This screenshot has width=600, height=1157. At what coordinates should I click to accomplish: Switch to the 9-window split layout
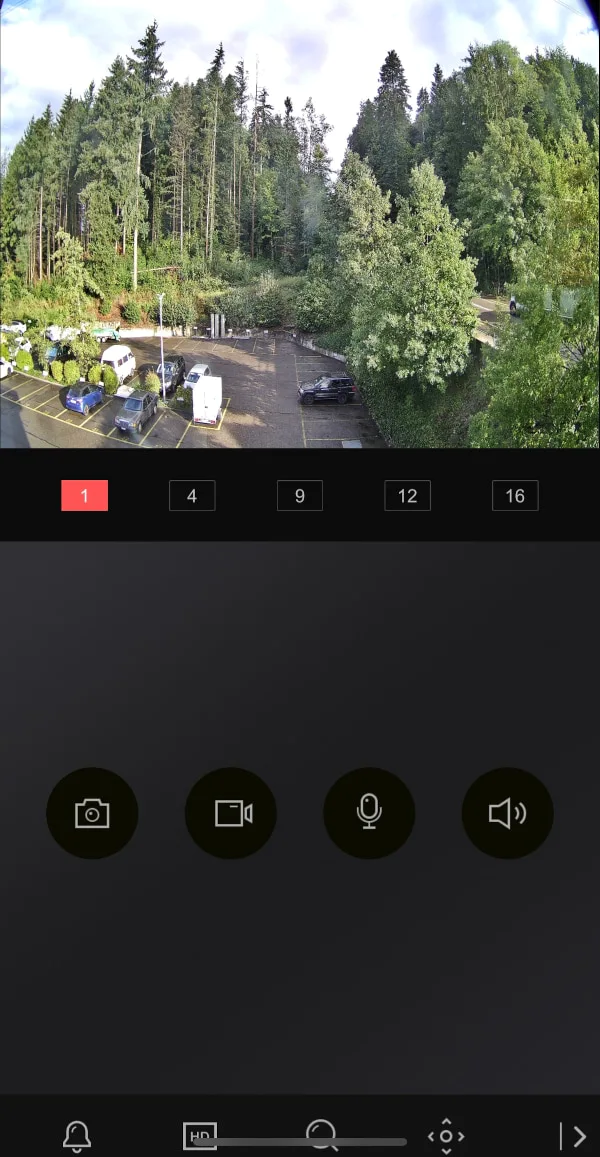300,496
